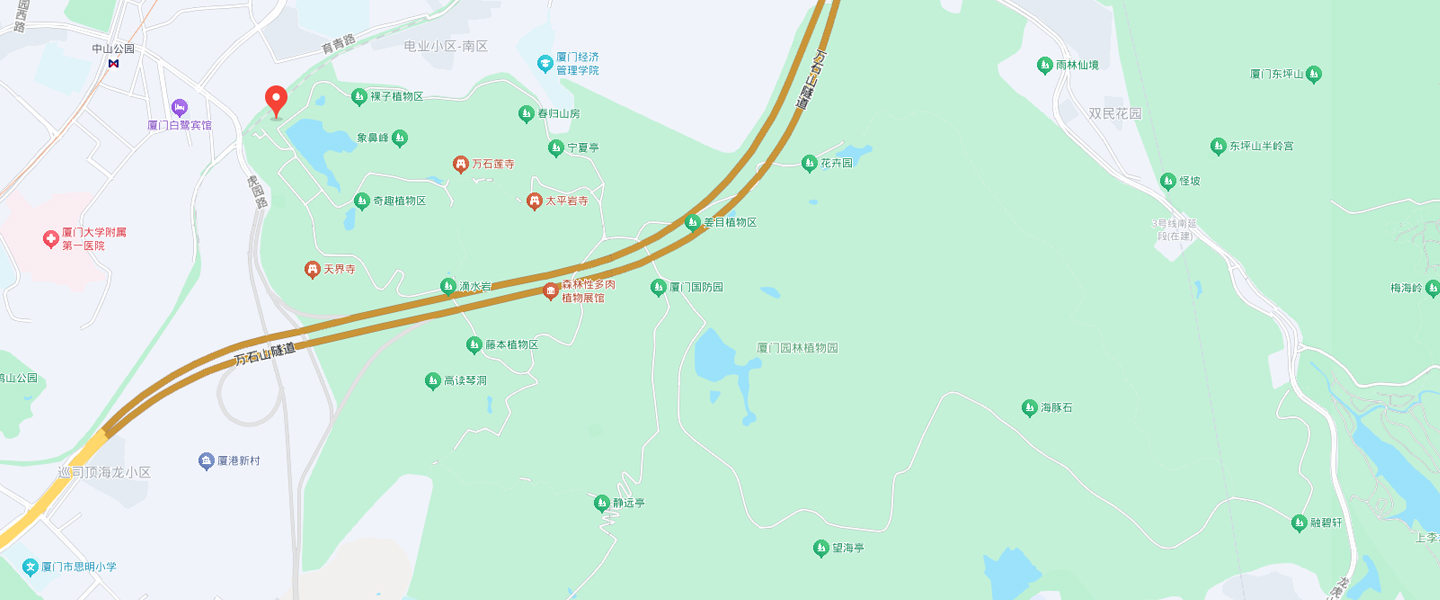Open the 太平岩寺 point of interest
1440x600 pixels.
534,201
